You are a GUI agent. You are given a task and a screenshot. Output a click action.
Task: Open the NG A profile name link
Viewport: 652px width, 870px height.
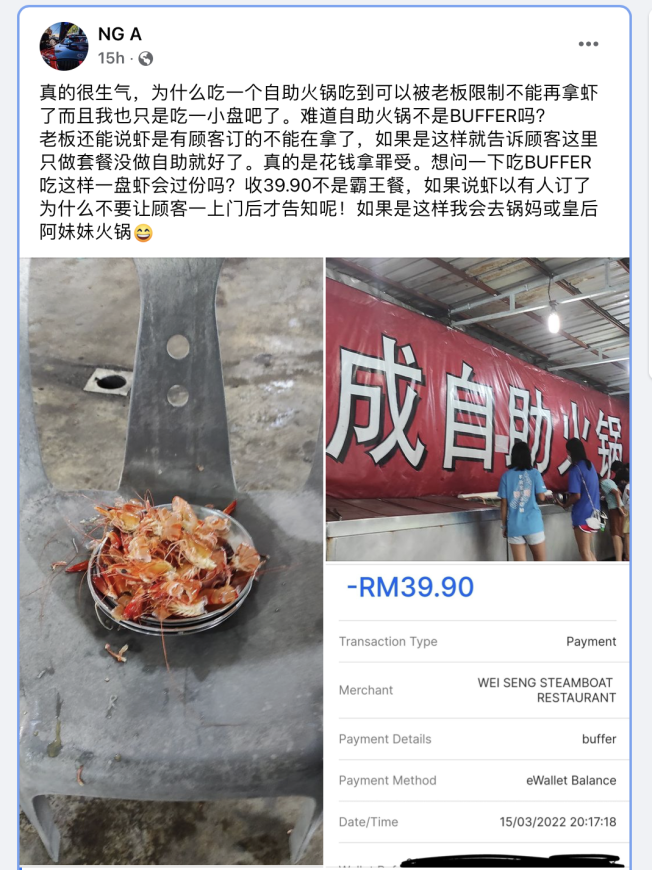click(x=119, y=35)
